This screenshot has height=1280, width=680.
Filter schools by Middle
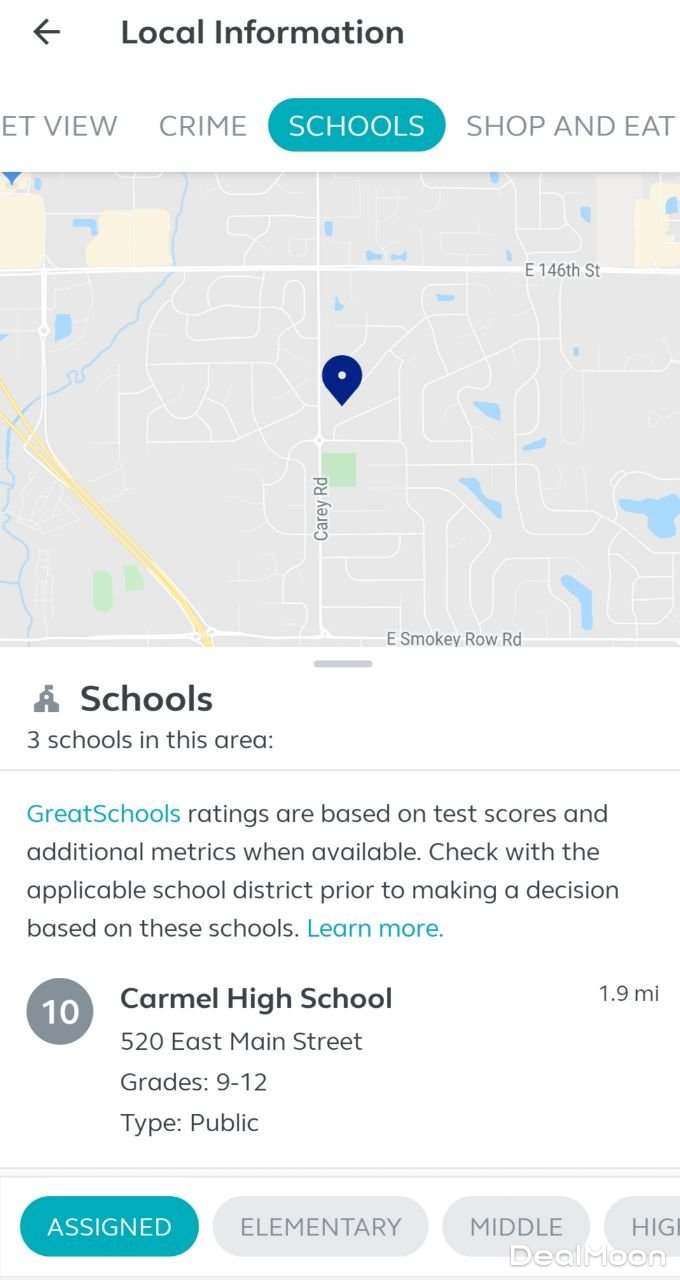coord(516,1226)
